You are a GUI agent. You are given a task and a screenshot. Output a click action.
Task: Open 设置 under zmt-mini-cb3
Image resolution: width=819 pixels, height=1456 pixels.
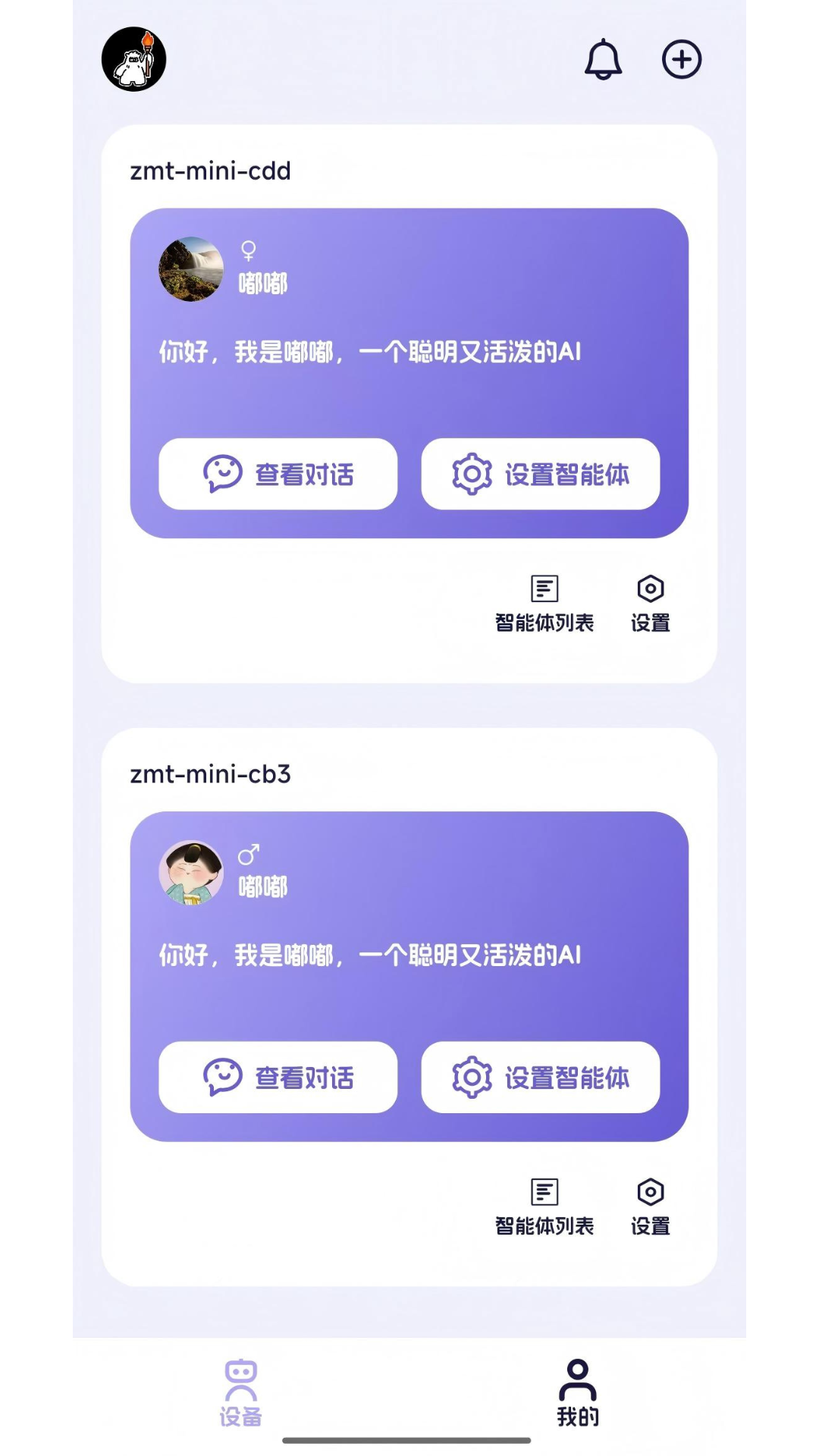click(x=651, y=1207)
